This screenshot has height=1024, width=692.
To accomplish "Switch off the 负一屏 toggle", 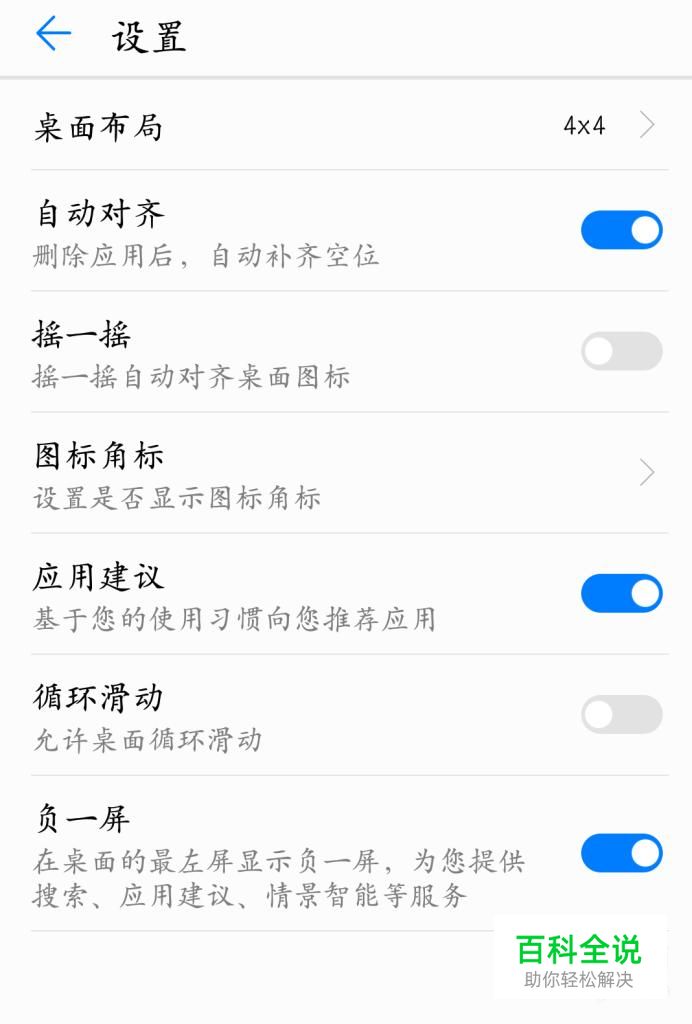I will [621, 853].
